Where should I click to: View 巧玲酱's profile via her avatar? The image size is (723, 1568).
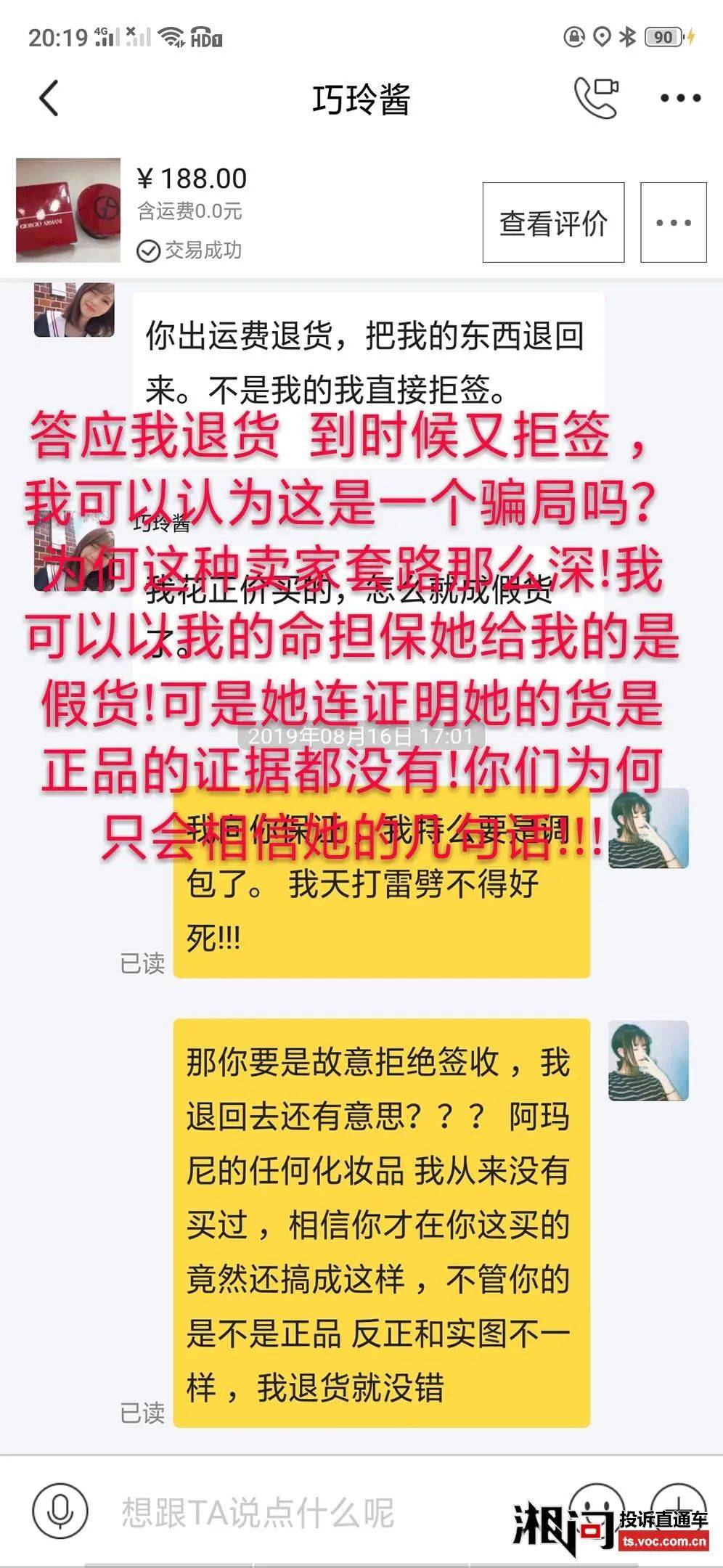(74, 310)
